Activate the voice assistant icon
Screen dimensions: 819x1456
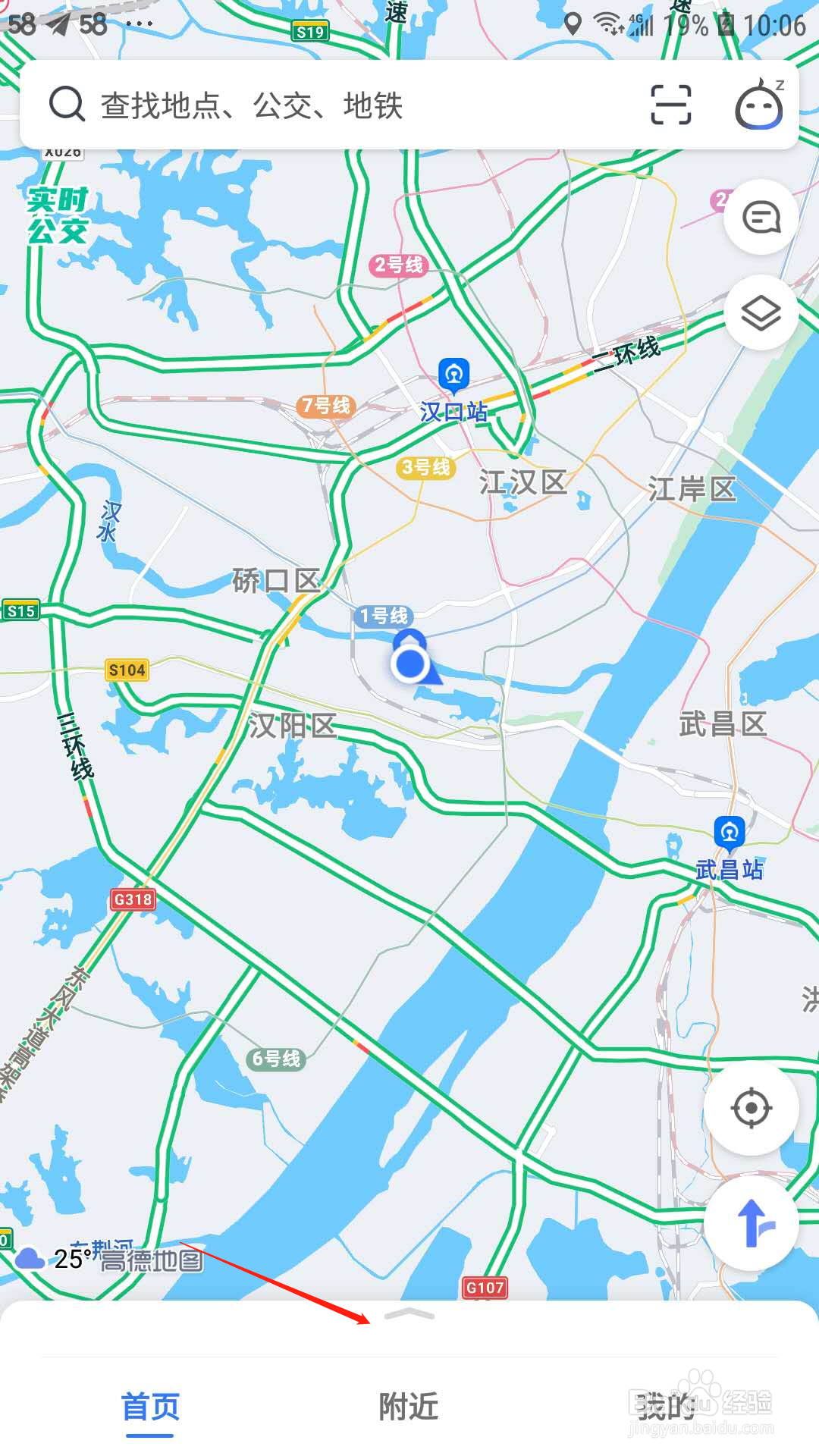[x=761, y=105]
